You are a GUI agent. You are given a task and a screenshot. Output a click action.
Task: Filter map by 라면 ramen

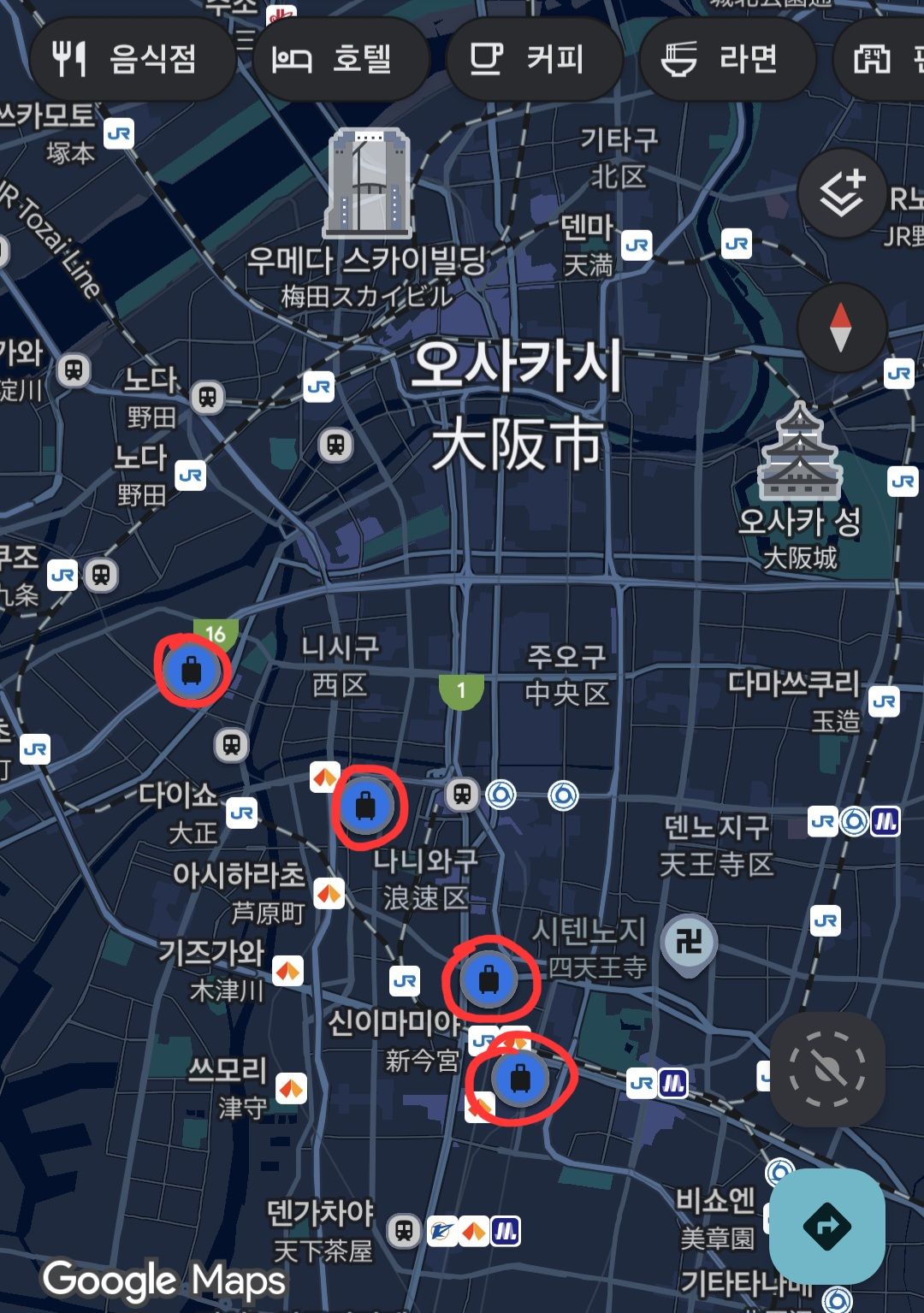click(x=726, y=59)
